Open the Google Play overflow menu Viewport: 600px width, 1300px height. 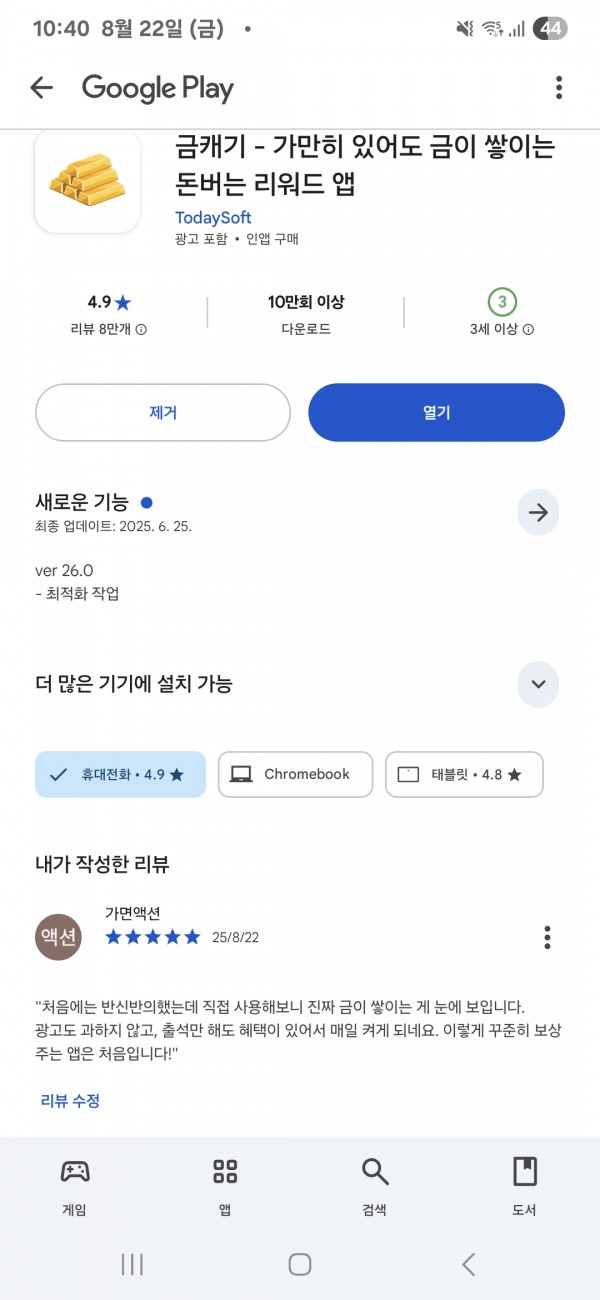[x=559, y=88]
